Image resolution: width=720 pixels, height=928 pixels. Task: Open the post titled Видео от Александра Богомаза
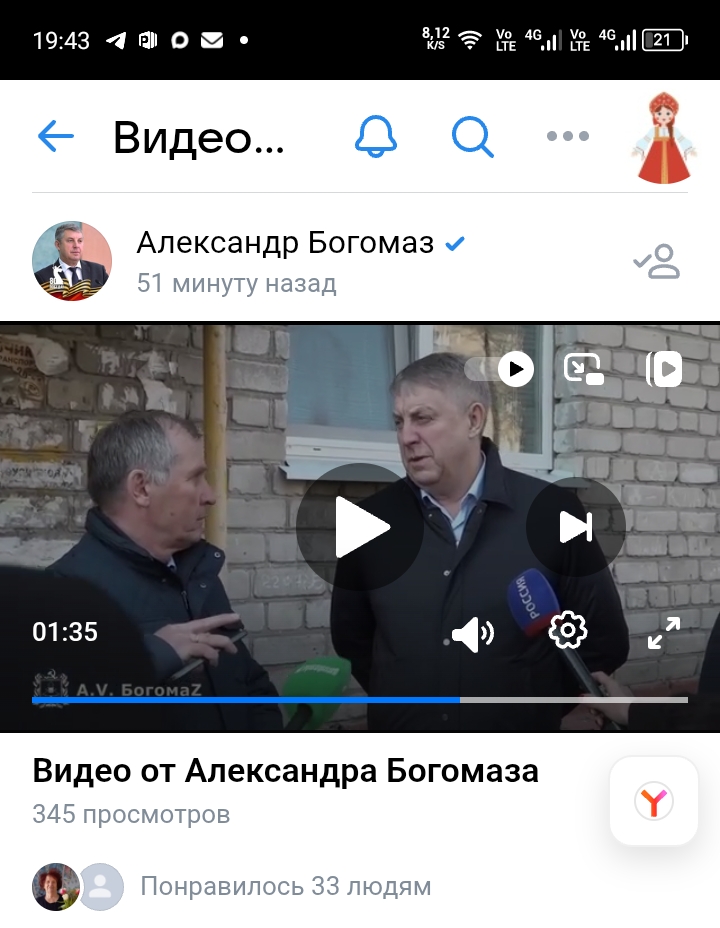click(x=286, y=771)
